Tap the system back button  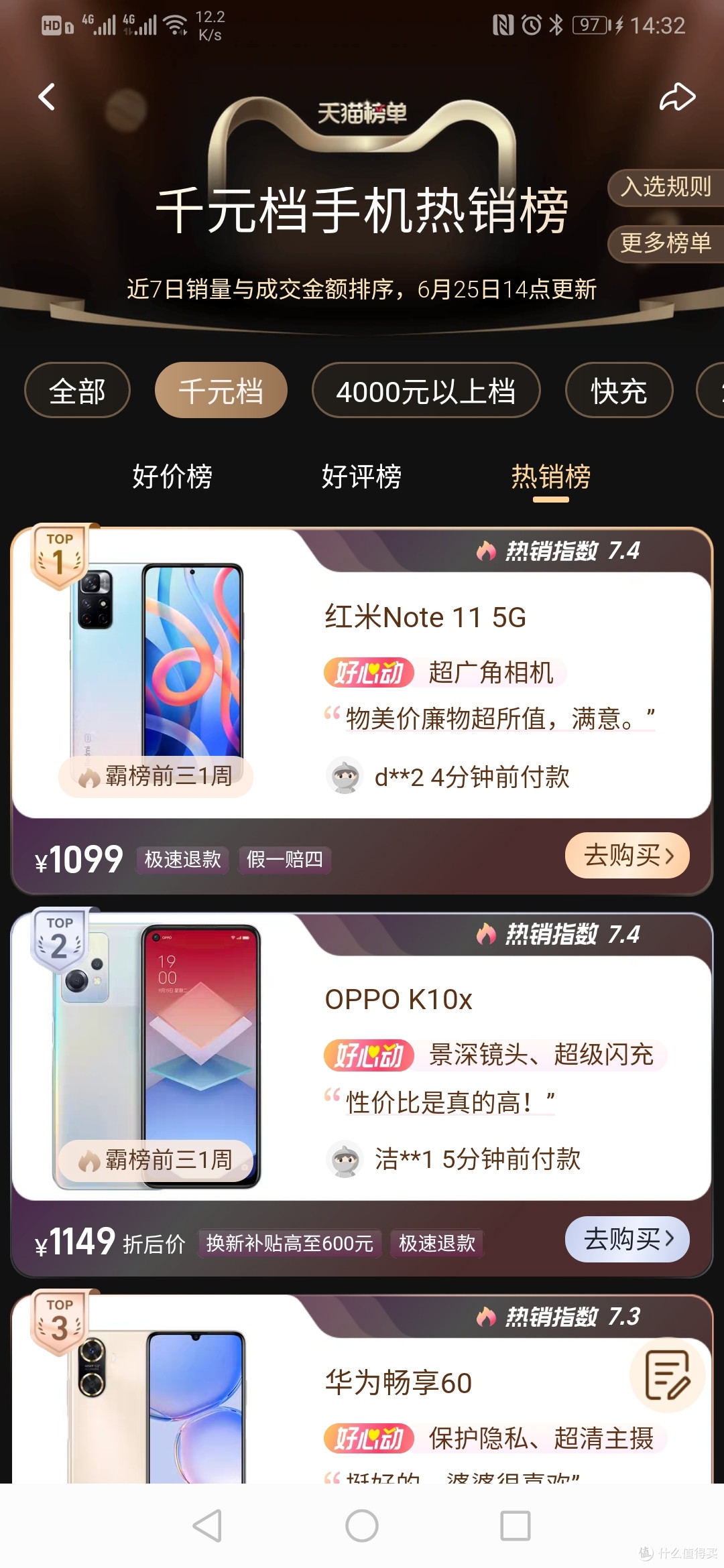click(207, 1526)
